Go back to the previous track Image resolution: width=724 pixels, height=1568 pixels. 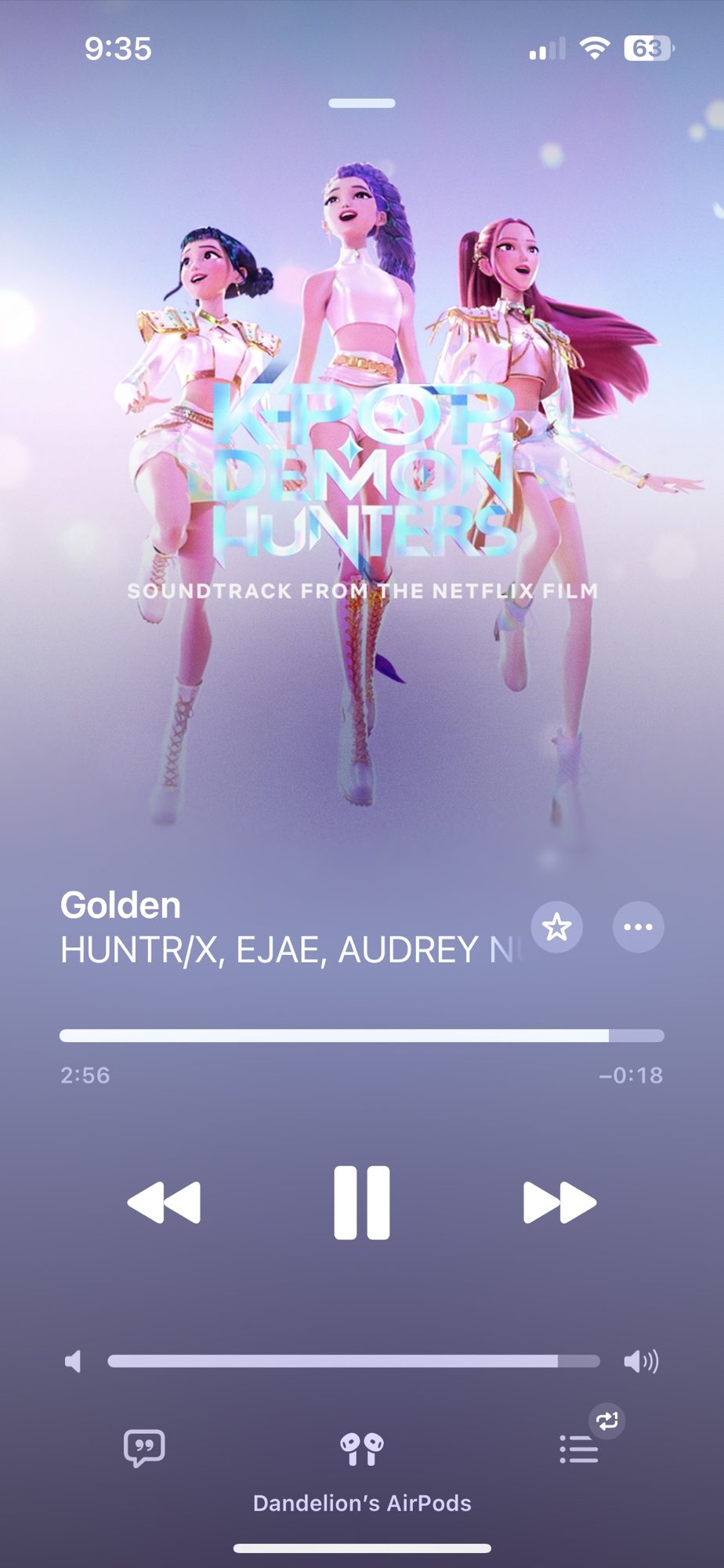(164, 1202)
